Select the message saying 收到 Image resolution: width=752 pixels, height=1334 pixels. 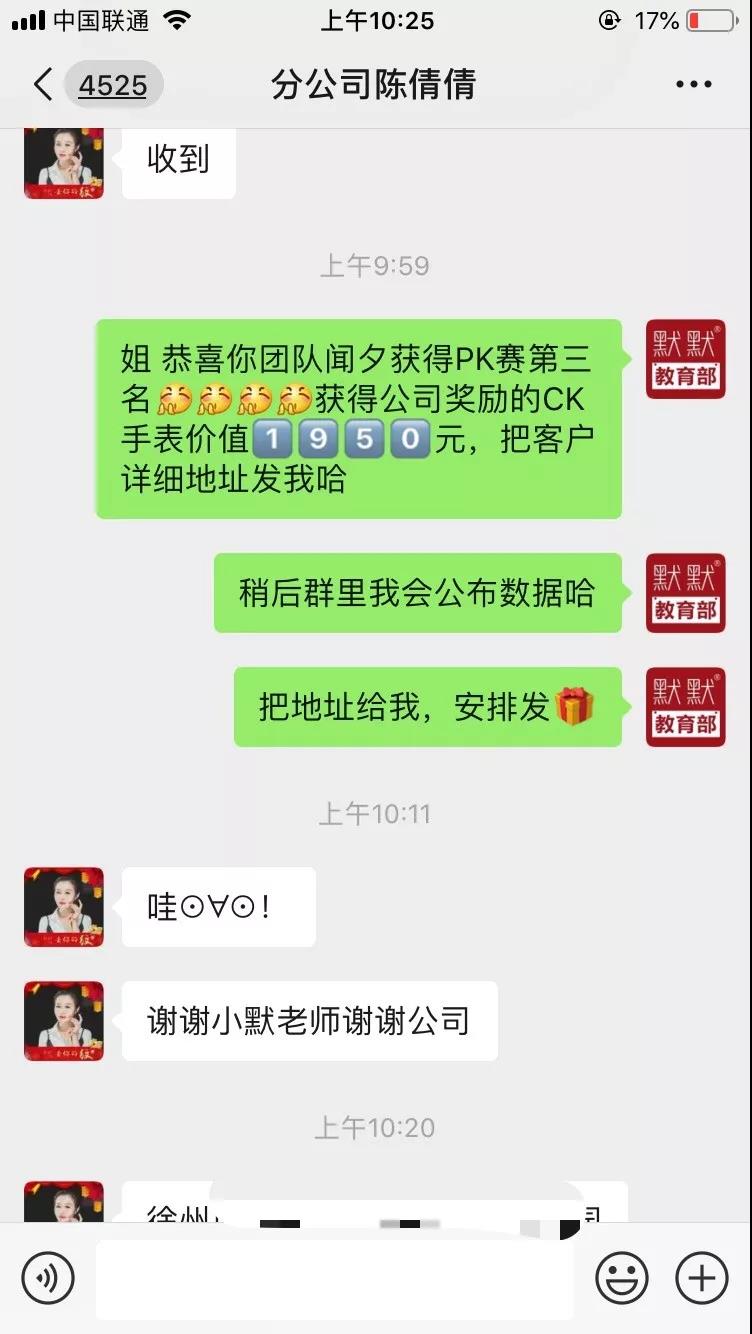(x=178, y=160)
